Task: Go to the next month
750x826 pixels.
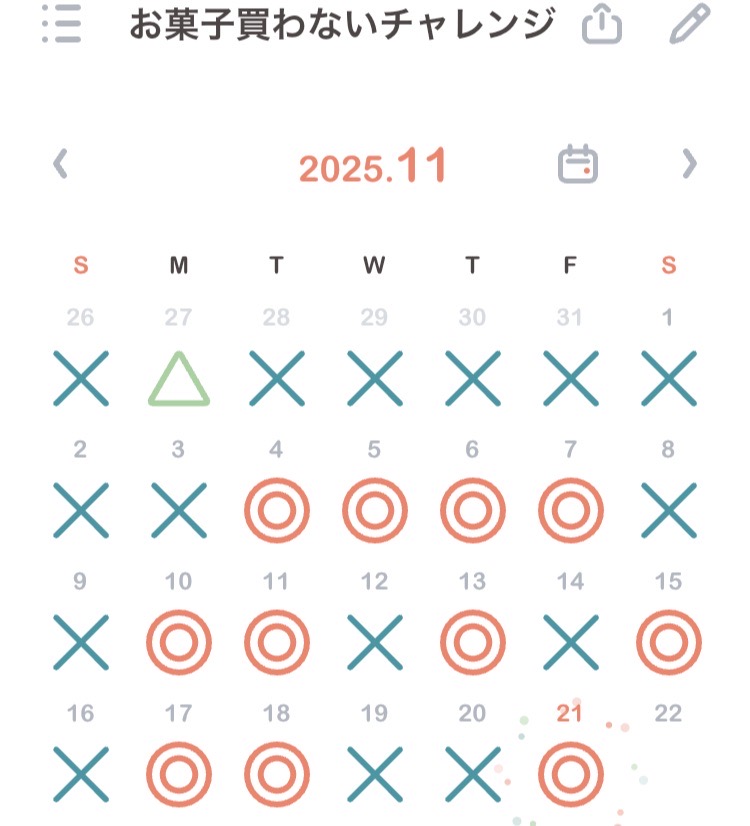Action: 688,164
